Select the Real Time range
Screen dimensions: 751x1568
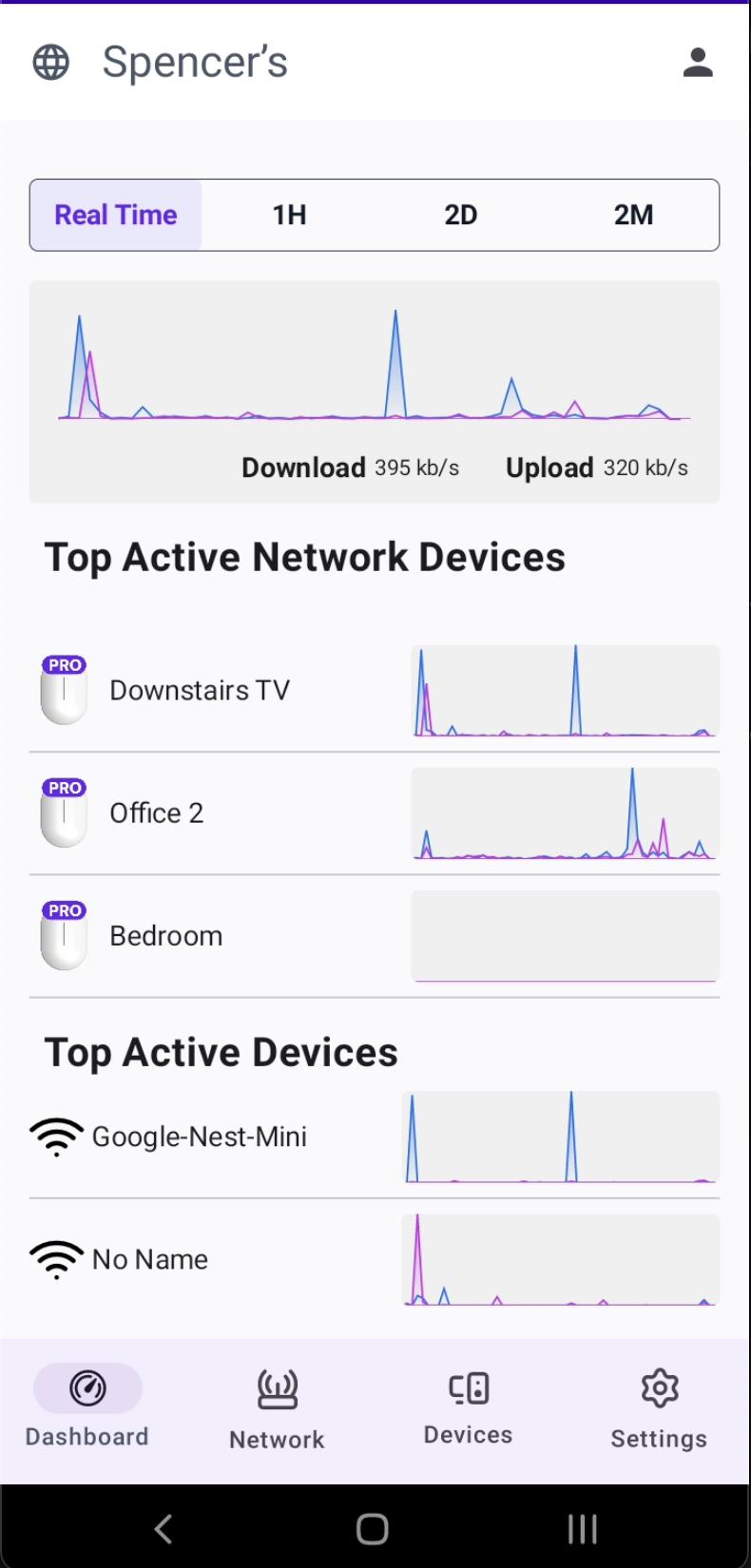[x=116, y=215]
